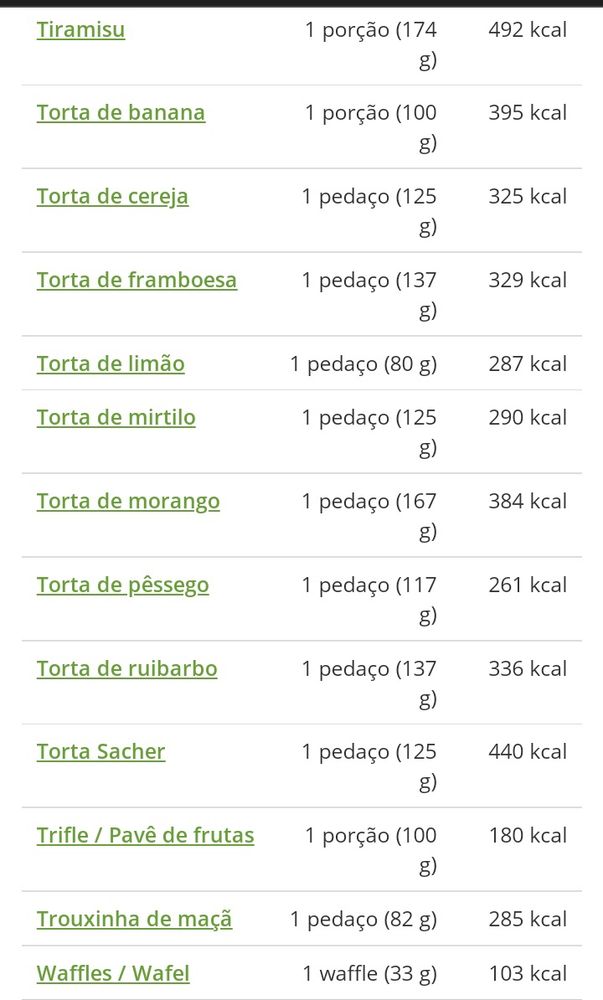
Task: Open the Tiramisu link
Action: (81, 30)
